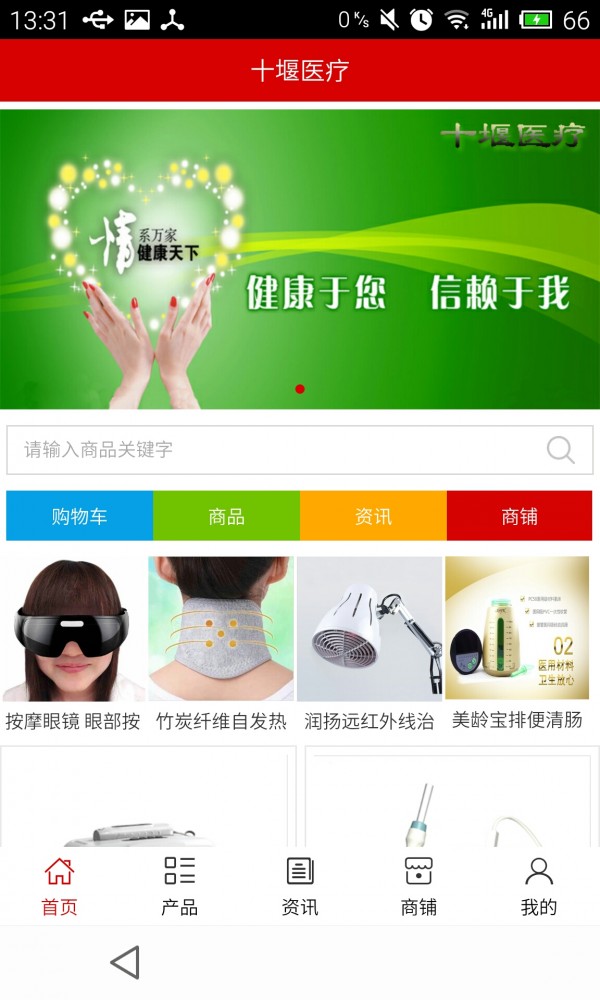
Task: Open the 健康于您 信赖于我 promo banner
Action: pyautogui.click(x=300, y=260)
